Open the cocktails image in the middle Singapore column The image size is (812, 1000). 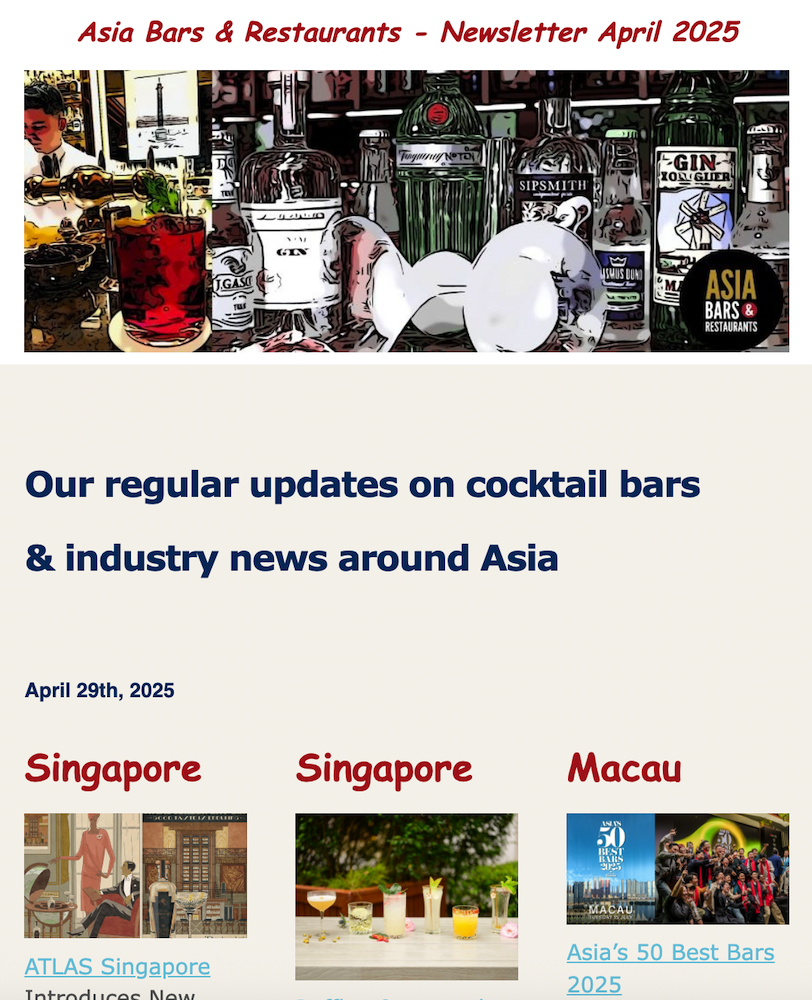tap(406, 896)
